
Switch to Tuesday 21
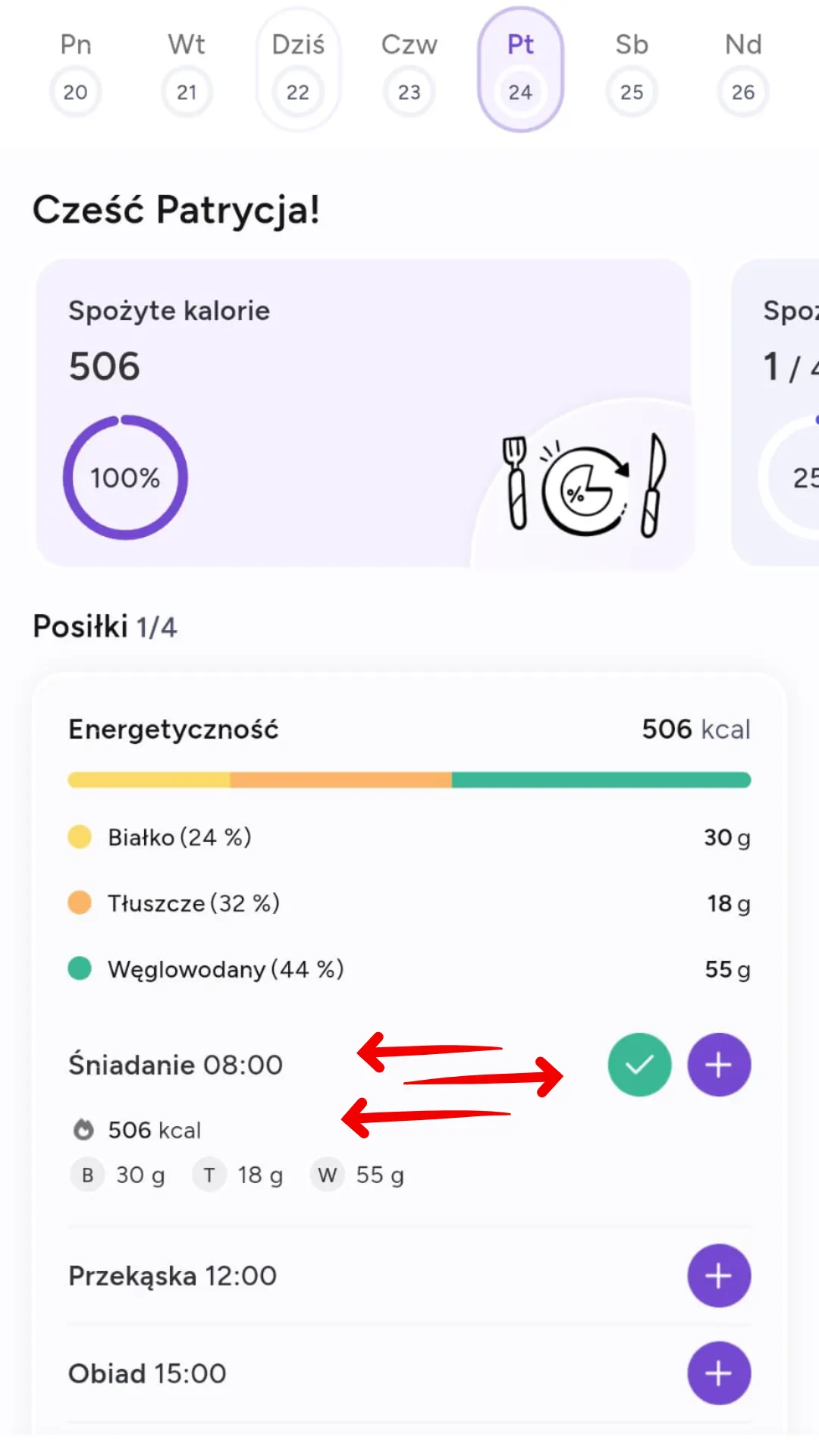pyautogui.click(x=187, y=71)
